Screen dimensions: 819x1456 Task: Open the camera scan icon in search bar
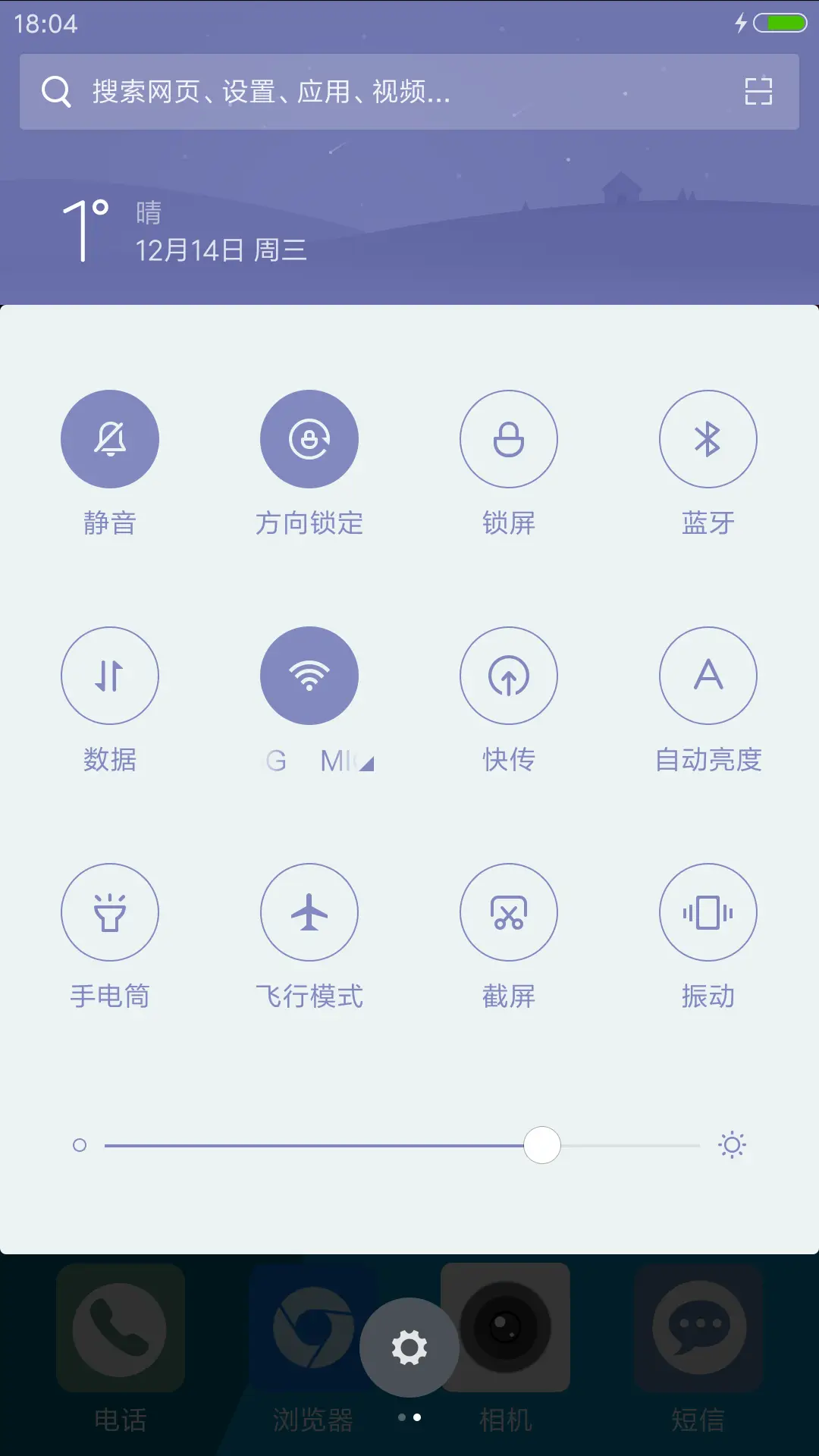tap(757, 91)
